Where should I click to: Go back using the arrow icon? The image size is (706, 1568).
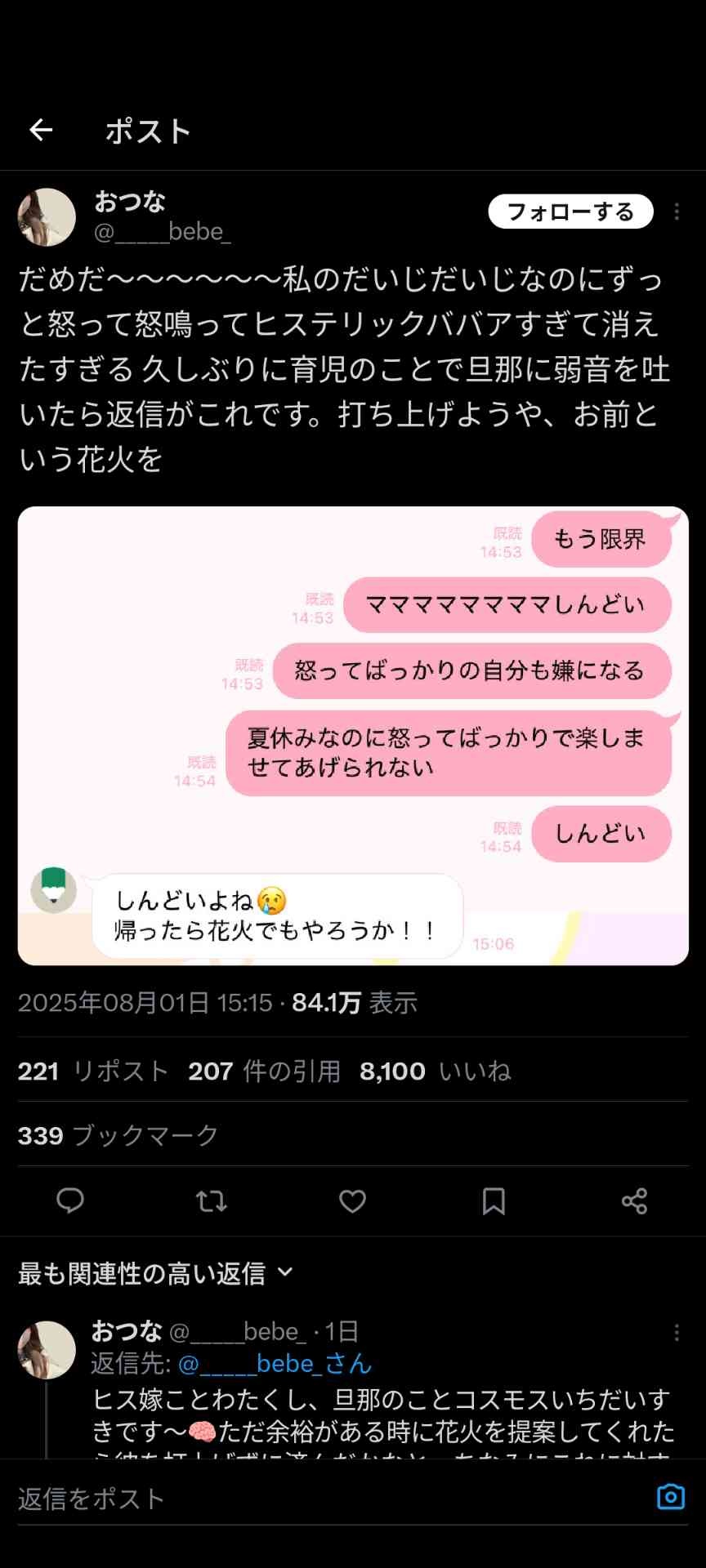coord(41,130)
